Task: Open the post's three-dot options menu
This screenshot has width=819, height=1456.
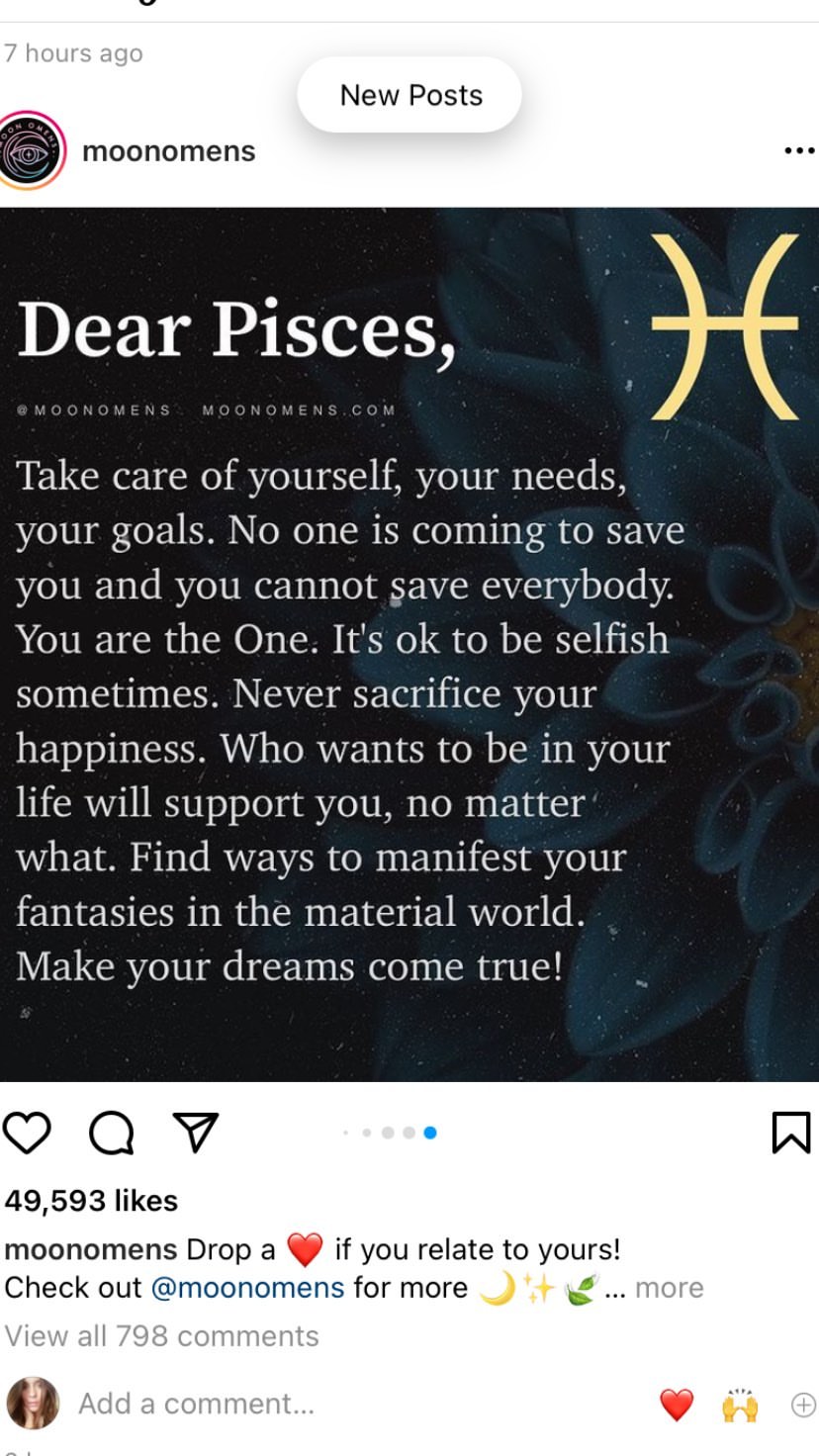Action: tap(797, 151)
